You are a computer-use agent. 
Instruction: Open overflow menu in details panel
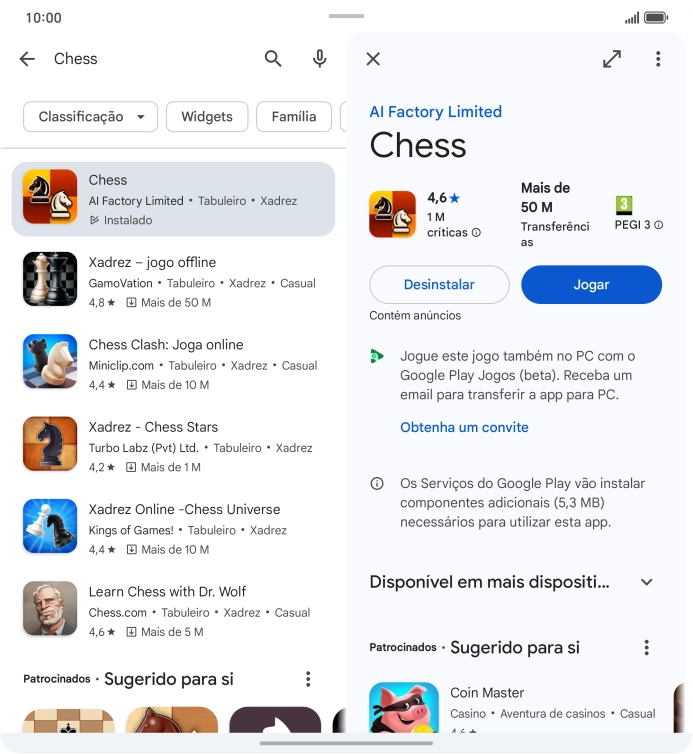point(658,59)
